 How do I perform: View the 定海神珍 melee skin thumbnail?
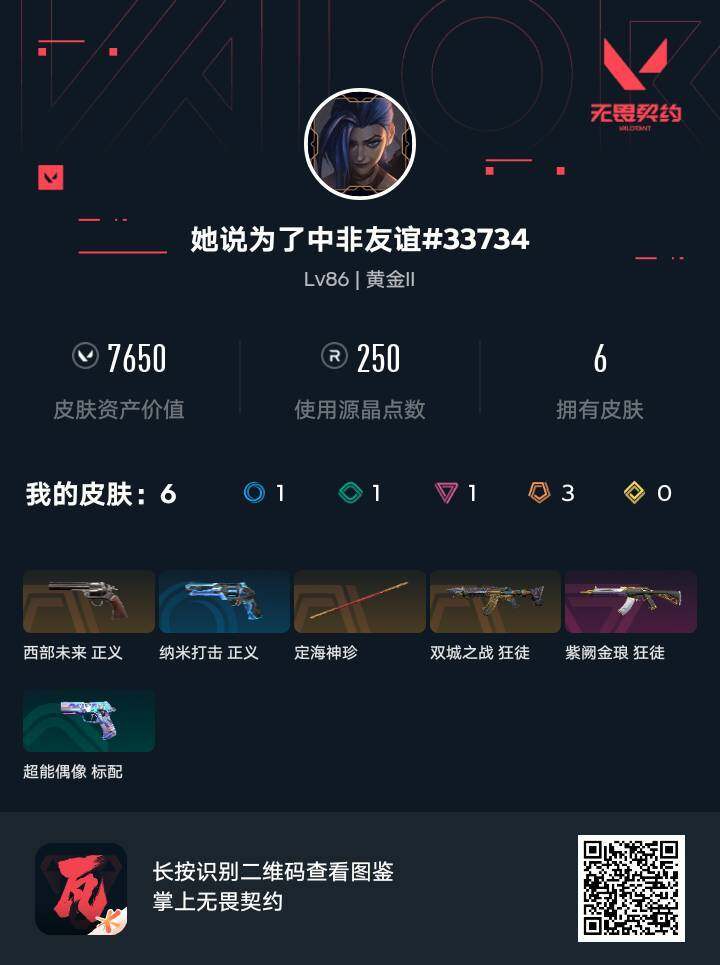pos(360,601)
